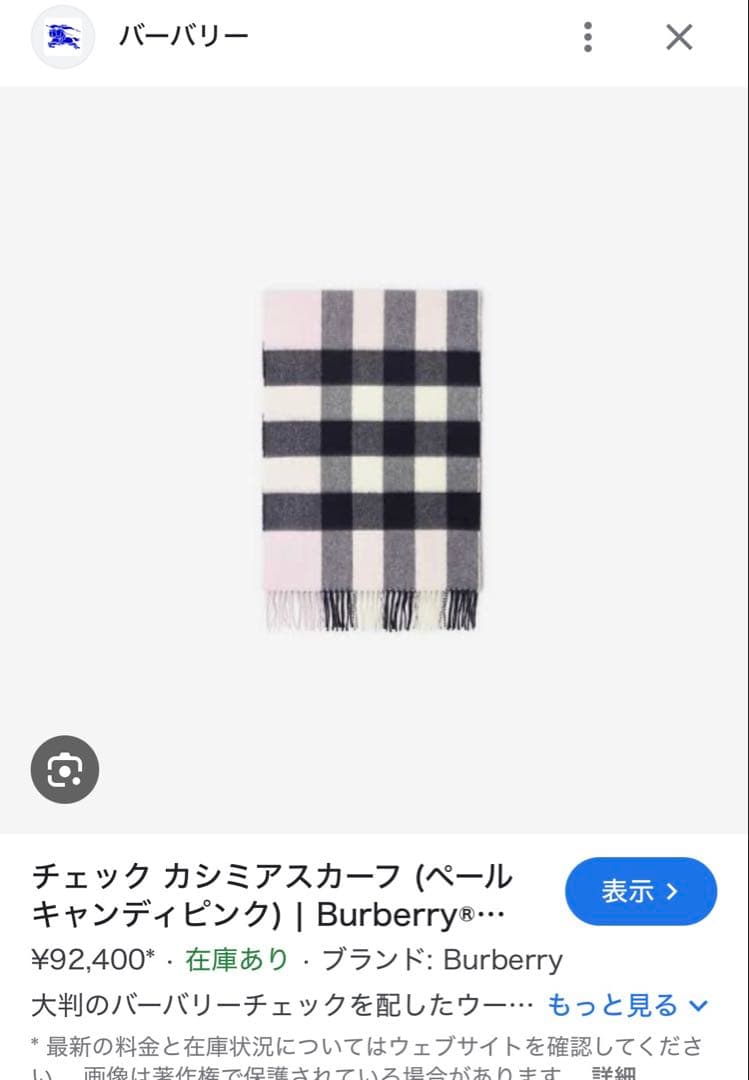Tap the blue 表示 button
749x1080 pixels.
pyautogui.click(x=640, y=891)
